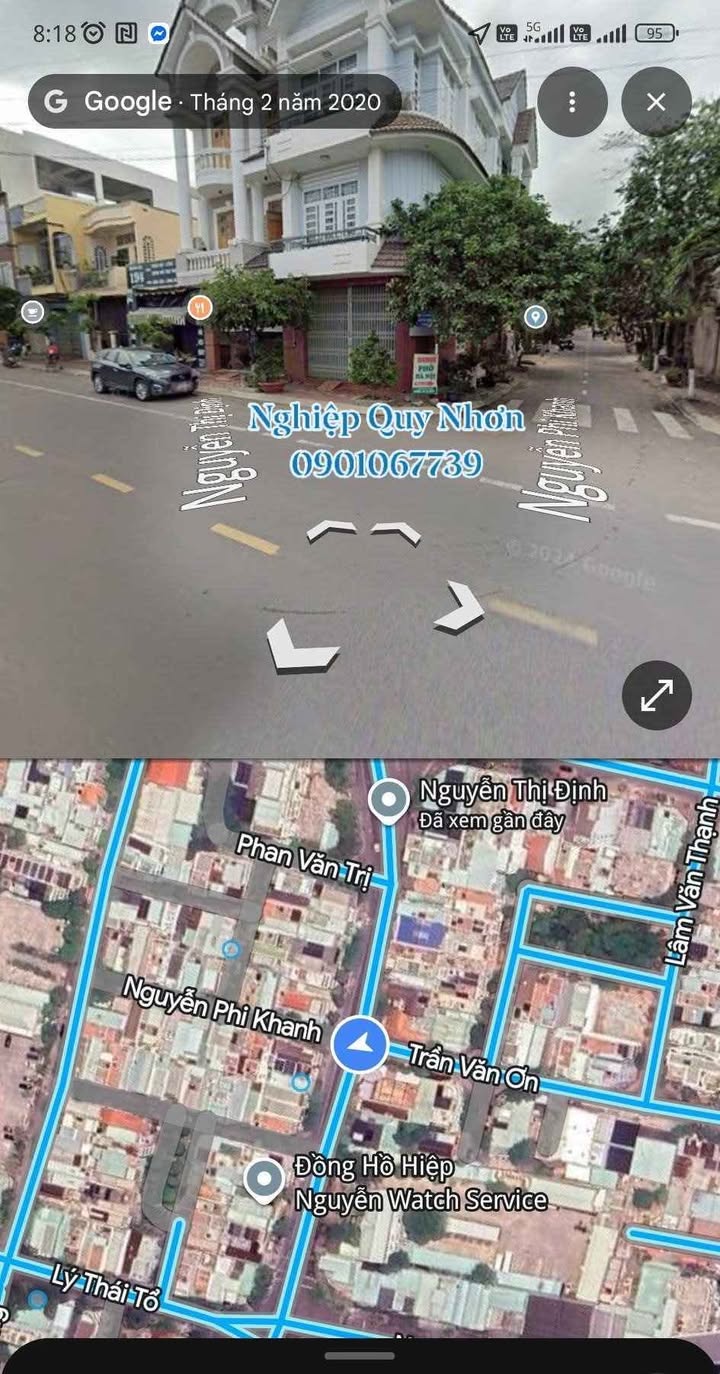Select the Nguyễn Thị Định recently viewed pin

pos(388,800)
